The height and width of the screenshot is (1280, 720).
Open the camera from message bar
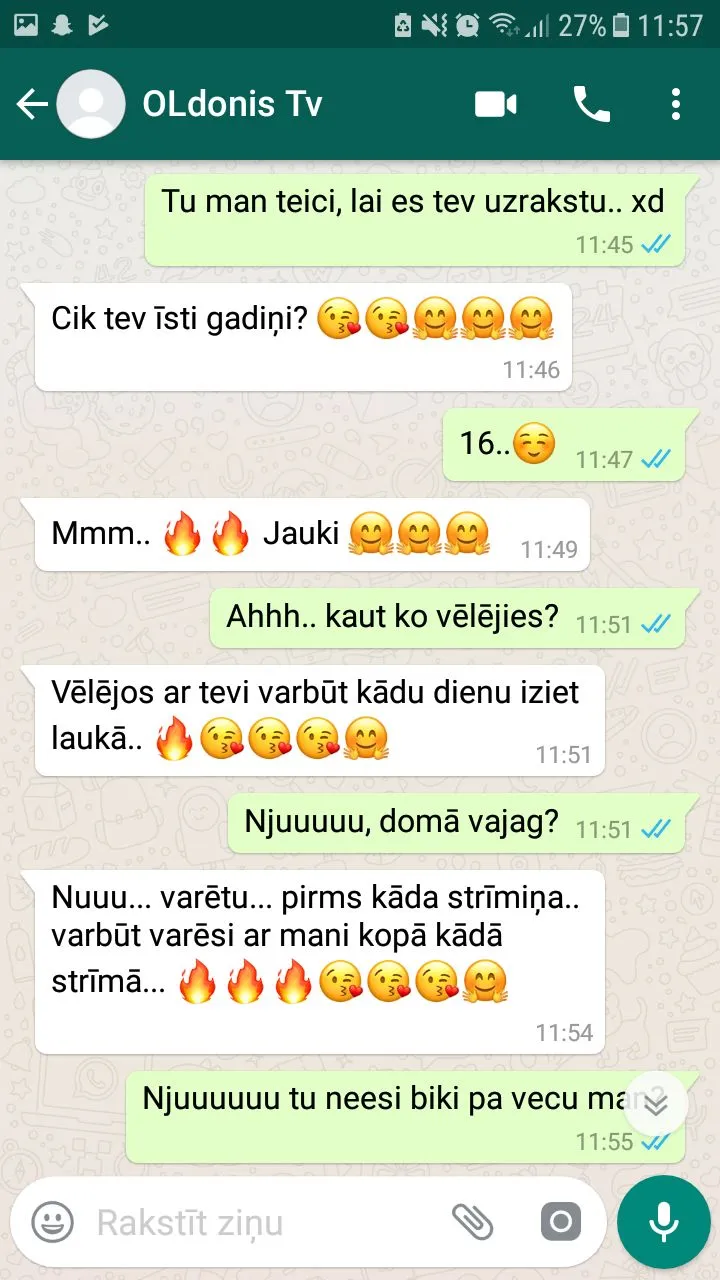pyautogui.click(x=561, y=1221)
